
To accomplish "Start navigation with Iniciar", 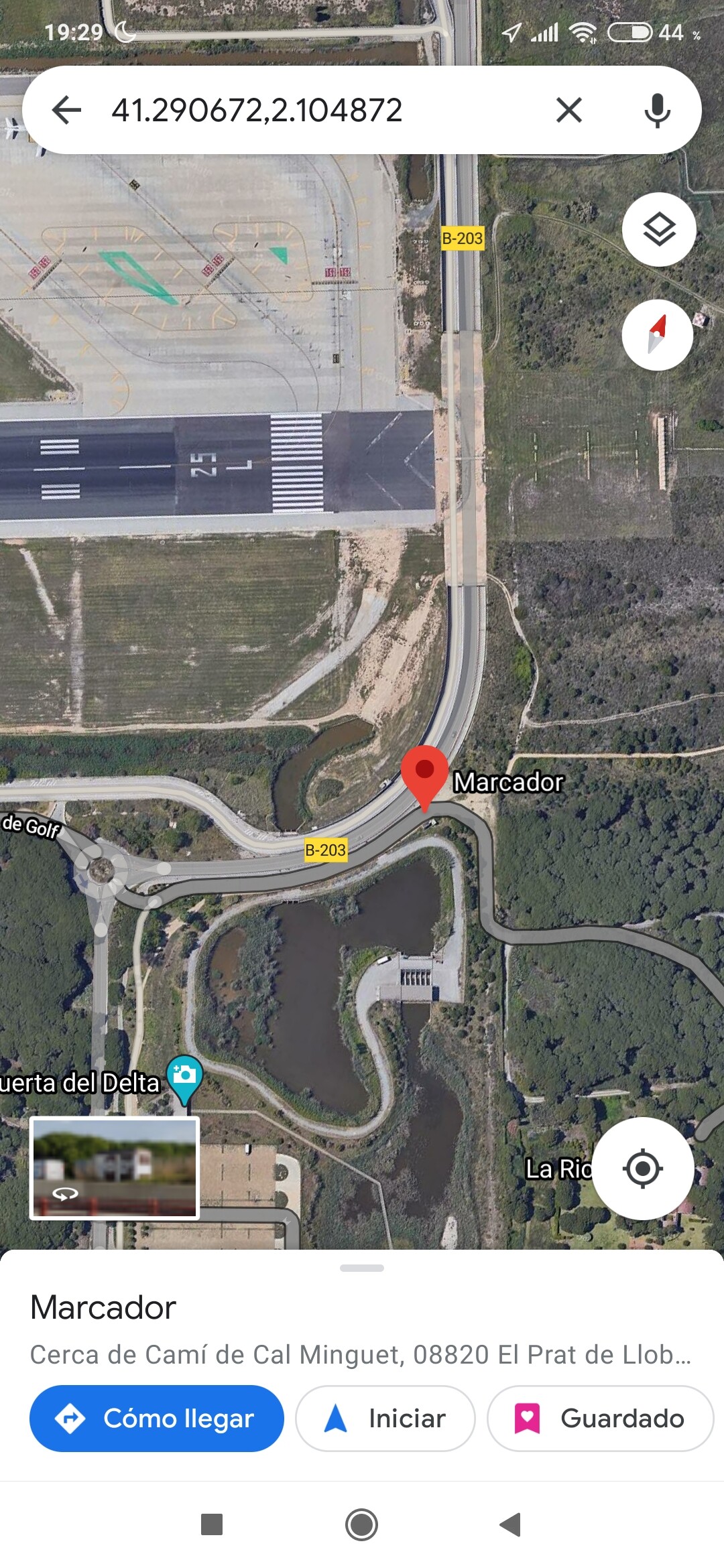I will 385,1419.
